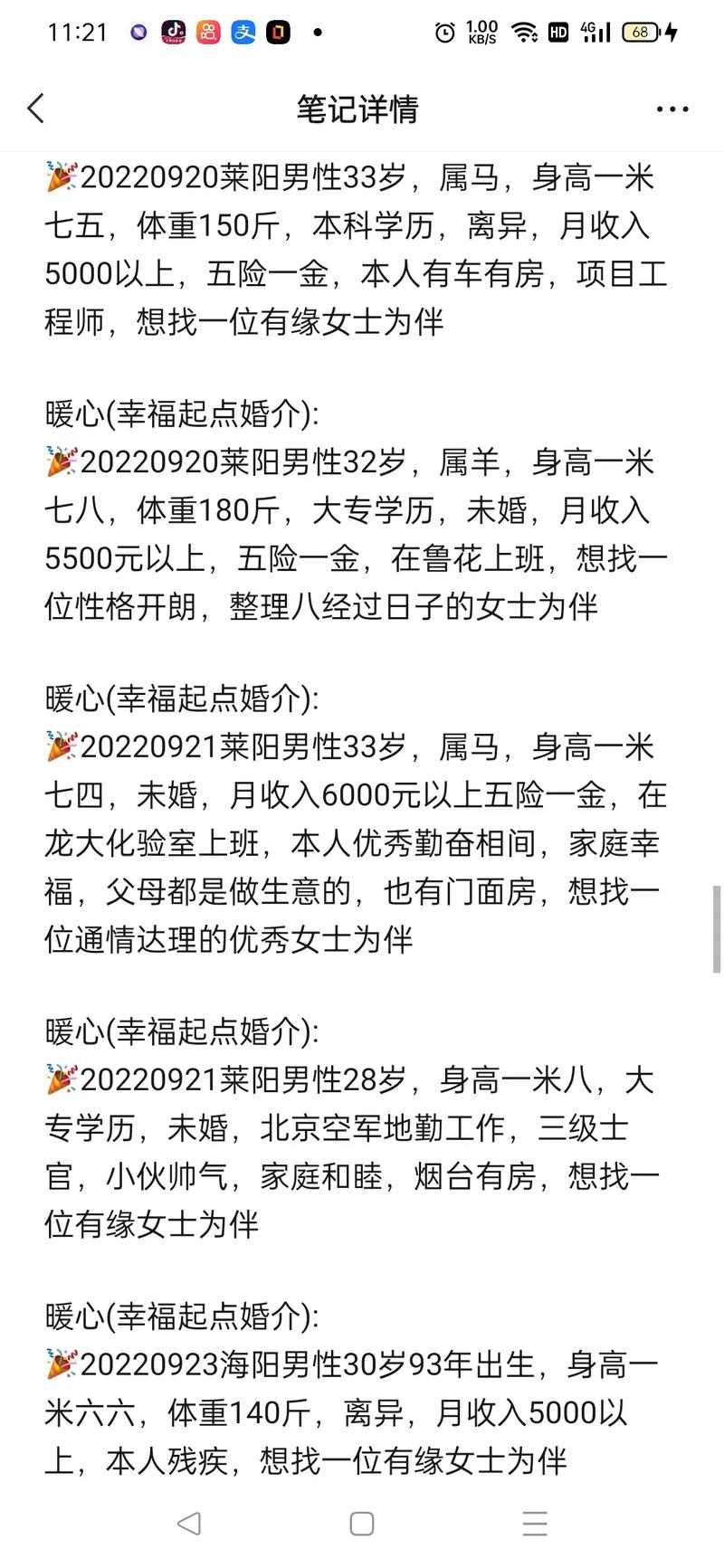The width and height of the screenshot is (724, 1568).
Task: Open the Alipay icon in the status bar
Action: [243, 32]
